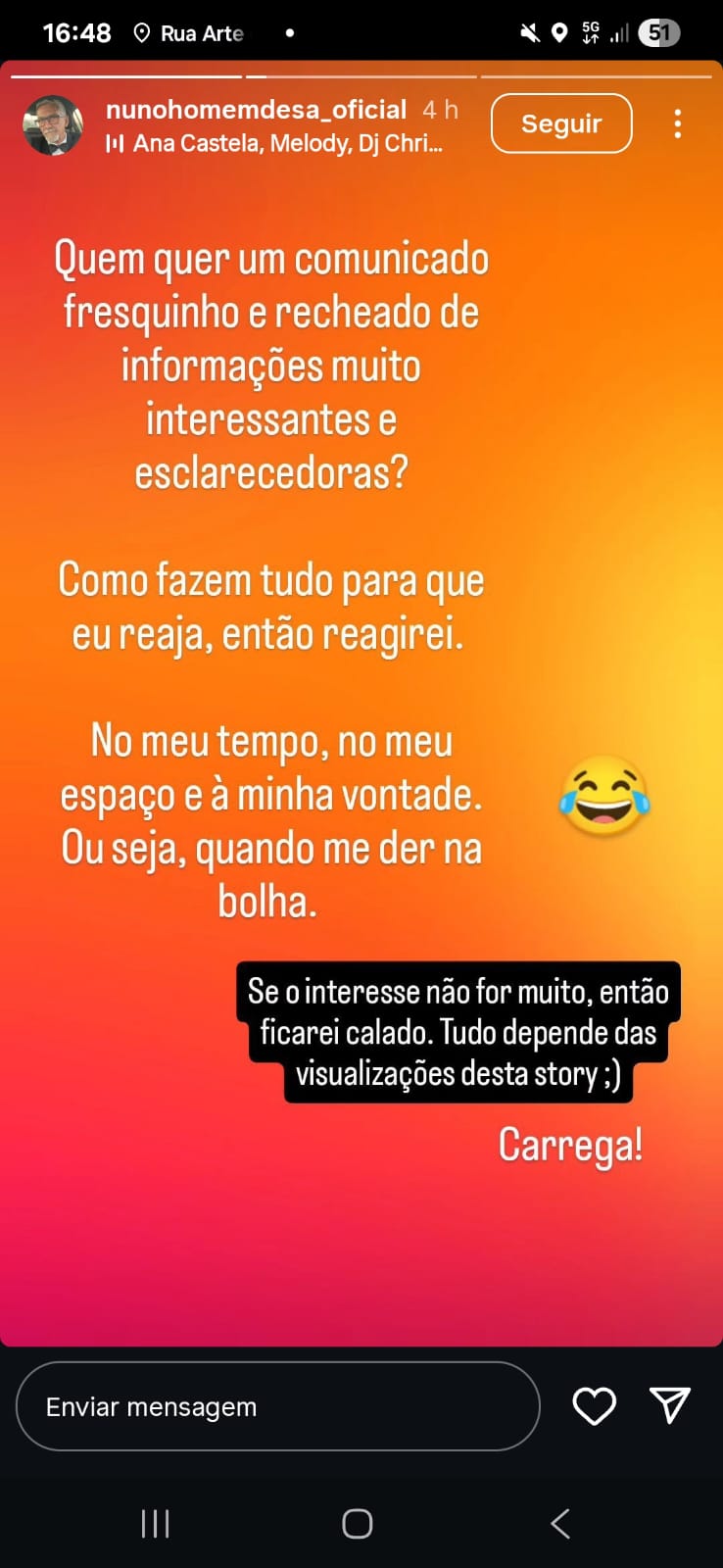Viewport: 723px width, 1568px height.
Task: Share the story via paper plane icon
Action: point(670,1405)
